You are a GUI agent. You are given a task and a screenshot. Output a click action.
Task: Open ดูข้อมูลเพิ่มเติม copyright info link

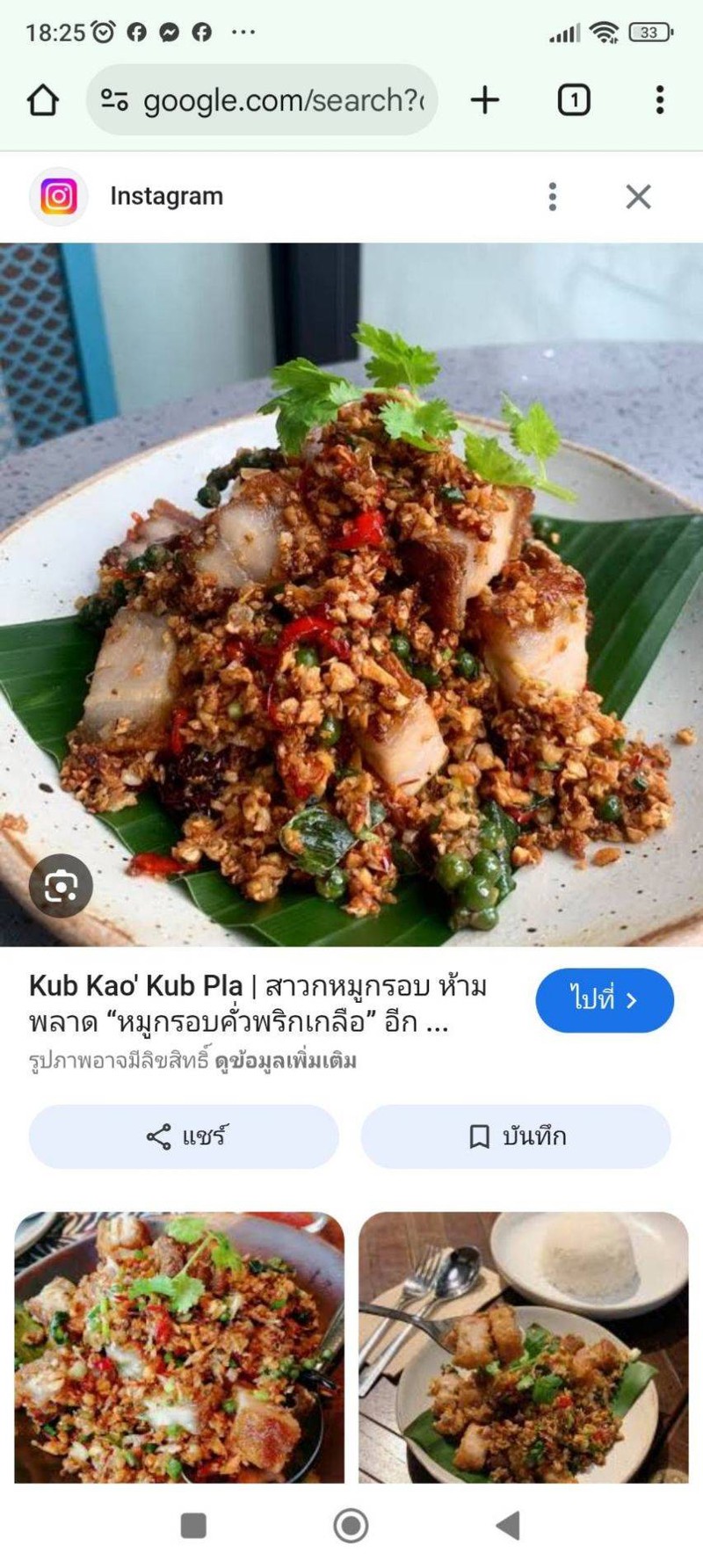click(286, 1061)
